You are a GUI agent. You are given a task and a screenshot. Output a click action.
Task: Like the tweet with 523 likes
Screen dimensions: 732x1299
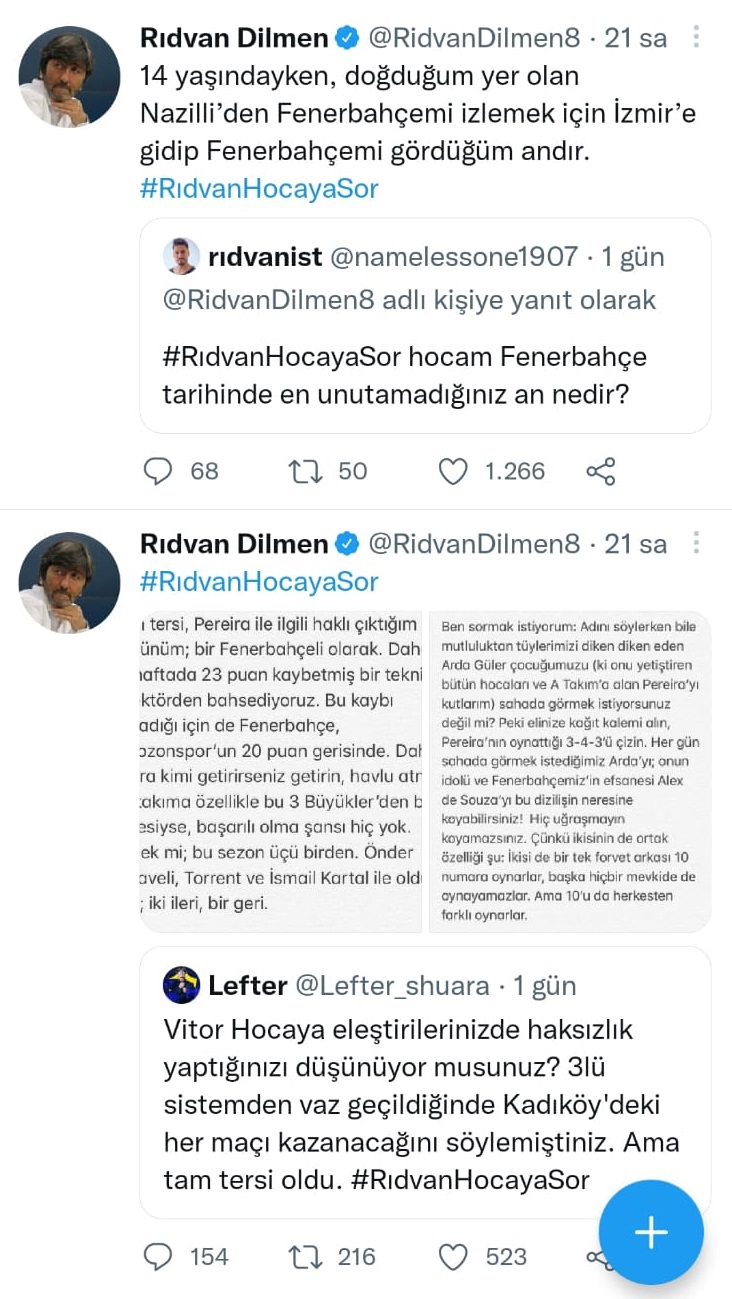tap(454, 1256)
